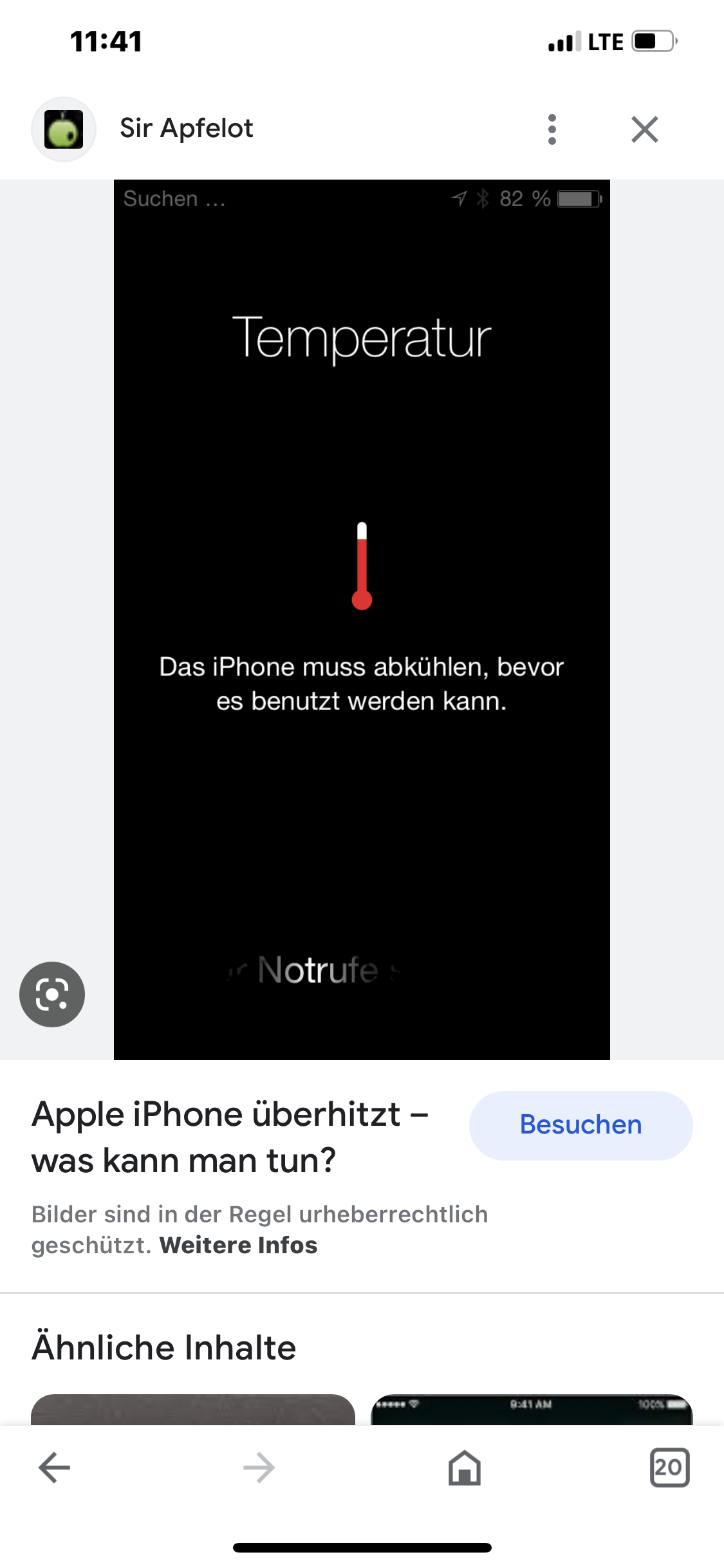Search the image with Google Lens

pyautogui.click(x=52, y=994)
